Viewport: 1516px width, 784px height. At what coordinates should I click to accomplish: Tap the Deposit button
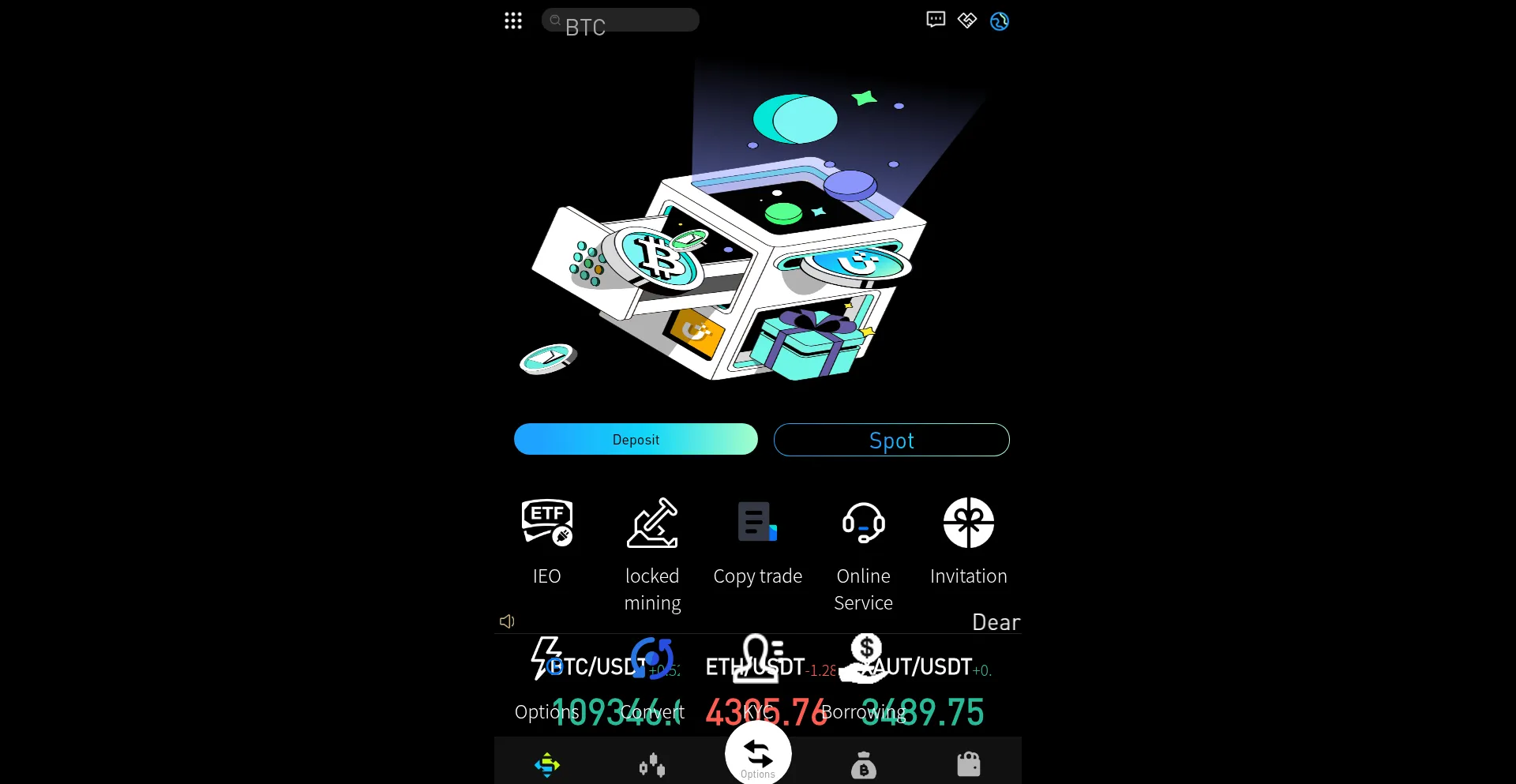(636, 440)
